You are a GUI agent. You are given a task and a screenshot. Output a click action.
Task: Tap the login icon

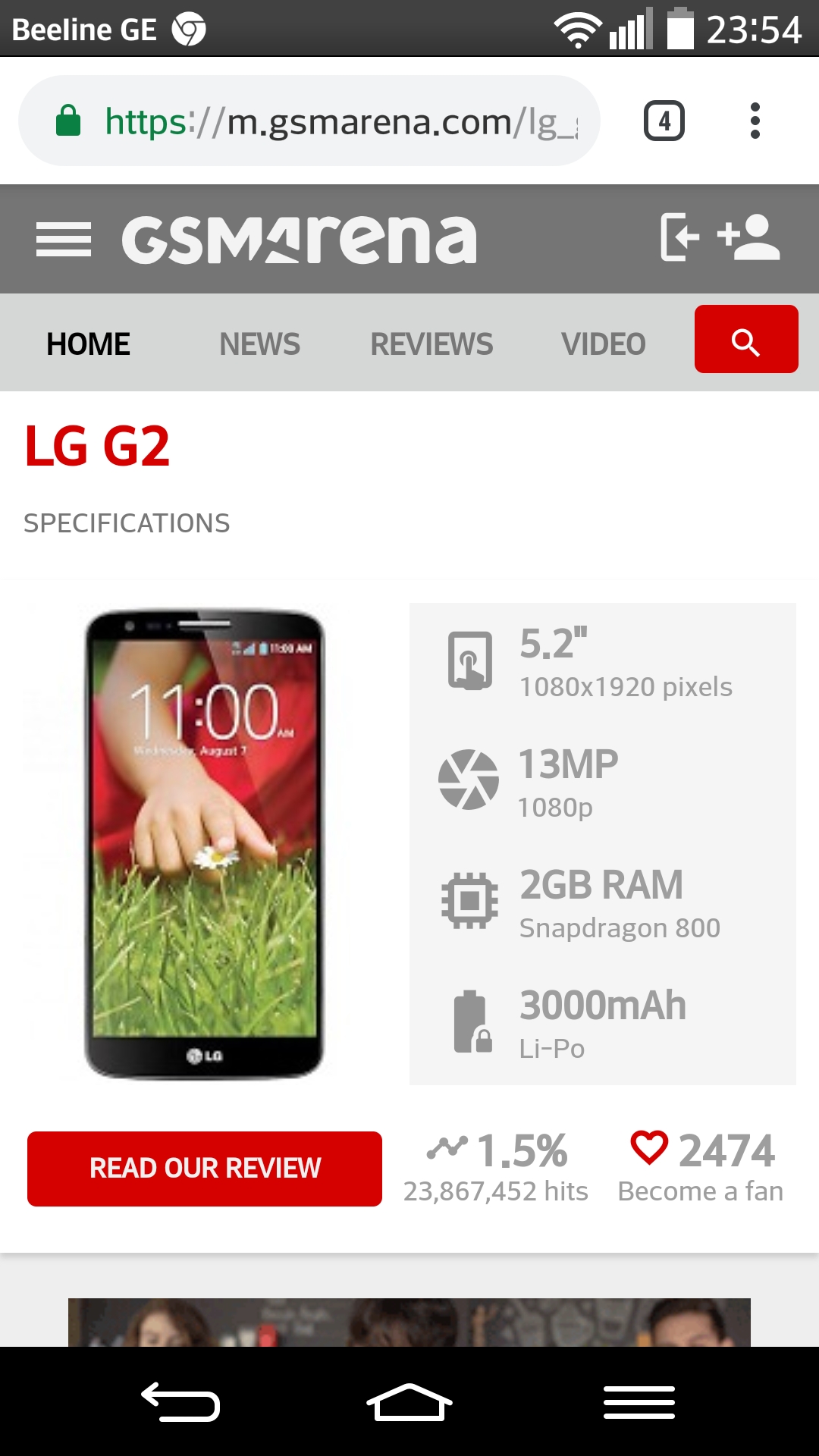(679, 237)
